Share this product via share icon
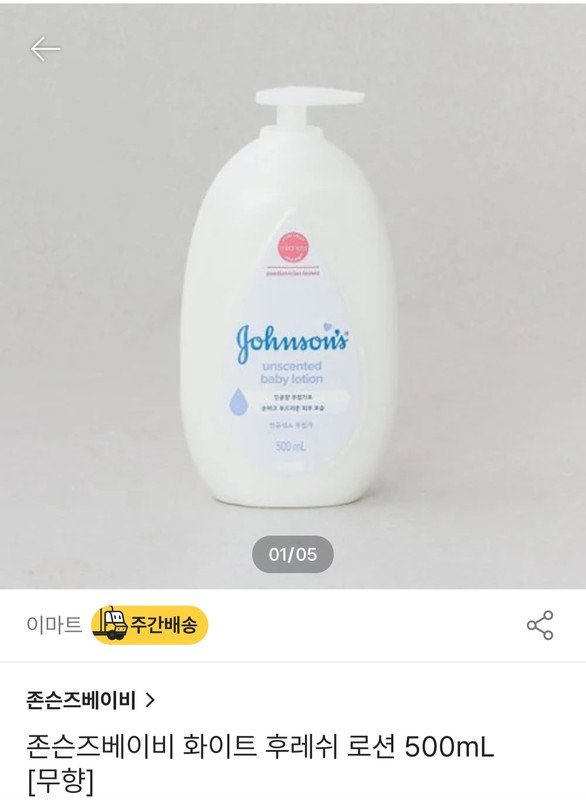Viewport: 586px width, 800px height. (x=540, y=625)
